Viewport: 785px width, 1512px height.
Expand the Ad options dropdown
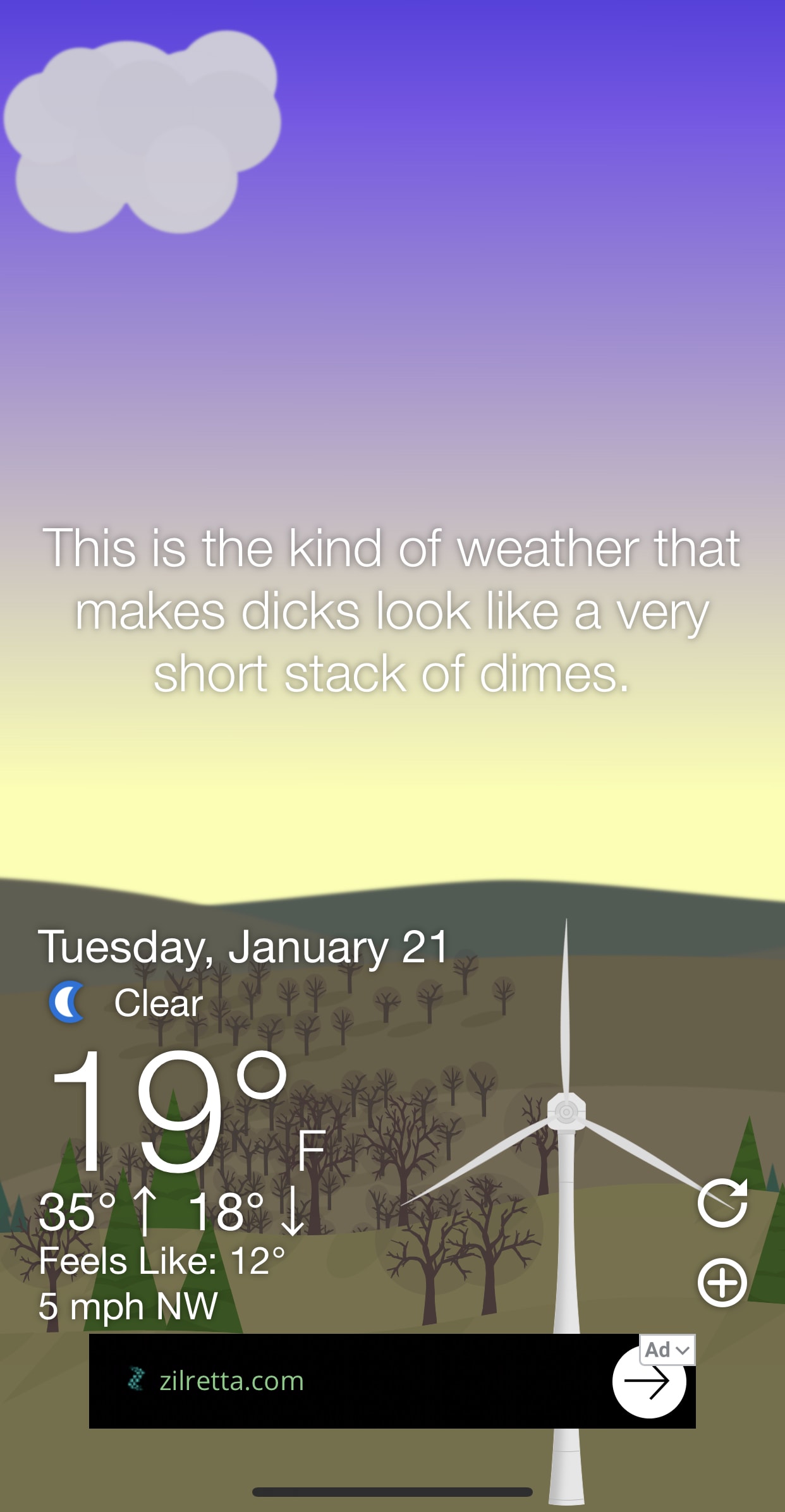667,1350
